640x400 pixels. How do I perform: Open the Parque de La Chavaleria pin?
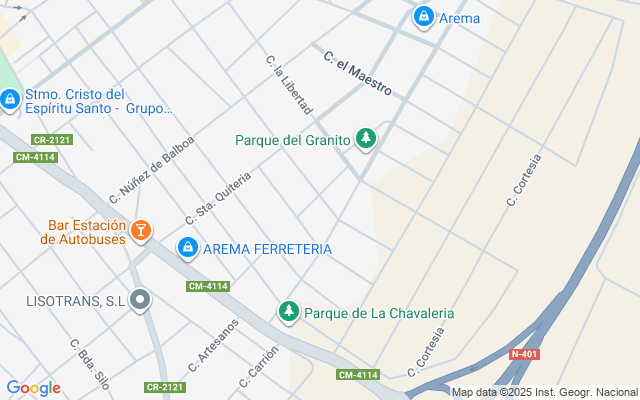[289, 312]
